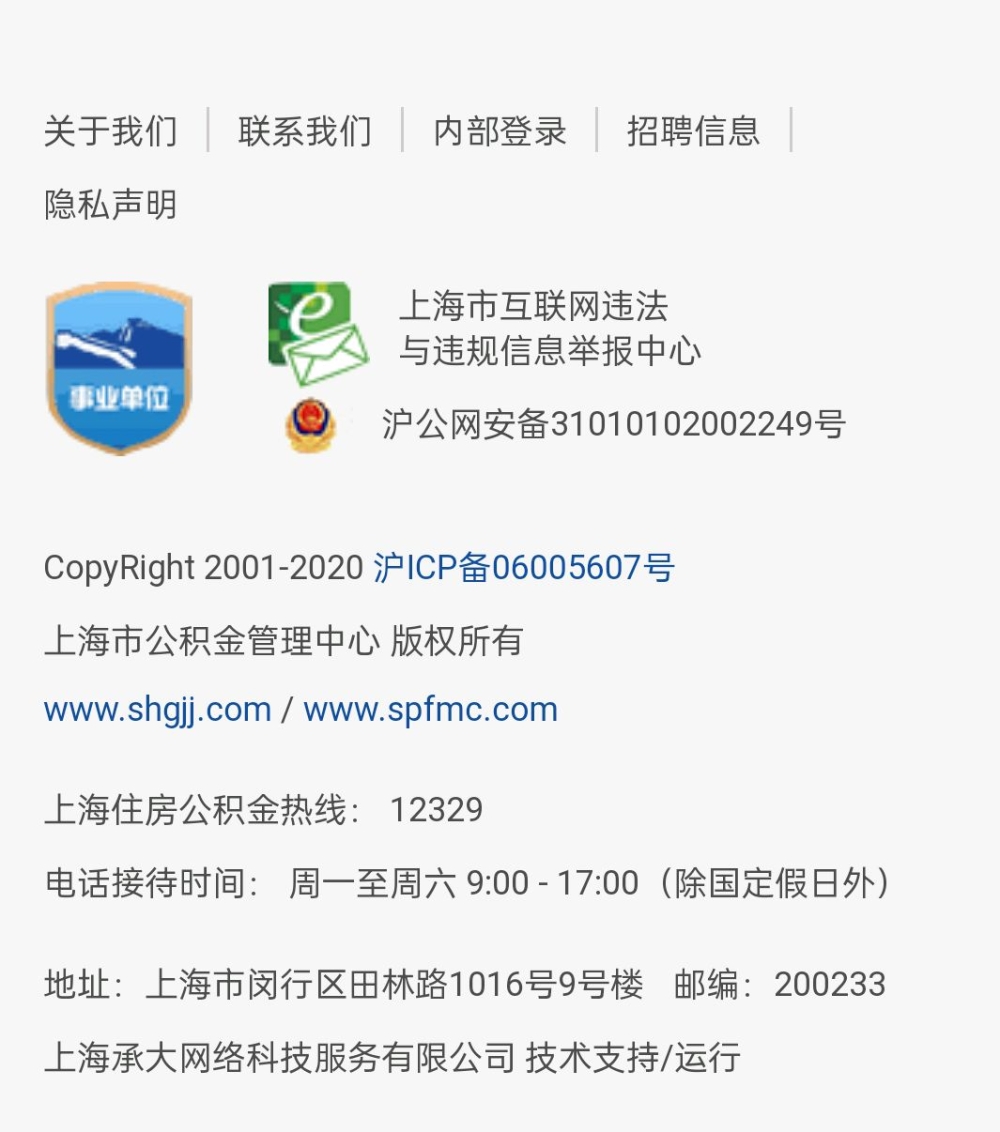The height and width of the screenshot is (1132, 1000).
Task: Visit www.shgjj.com
Action: coord(158,710)
